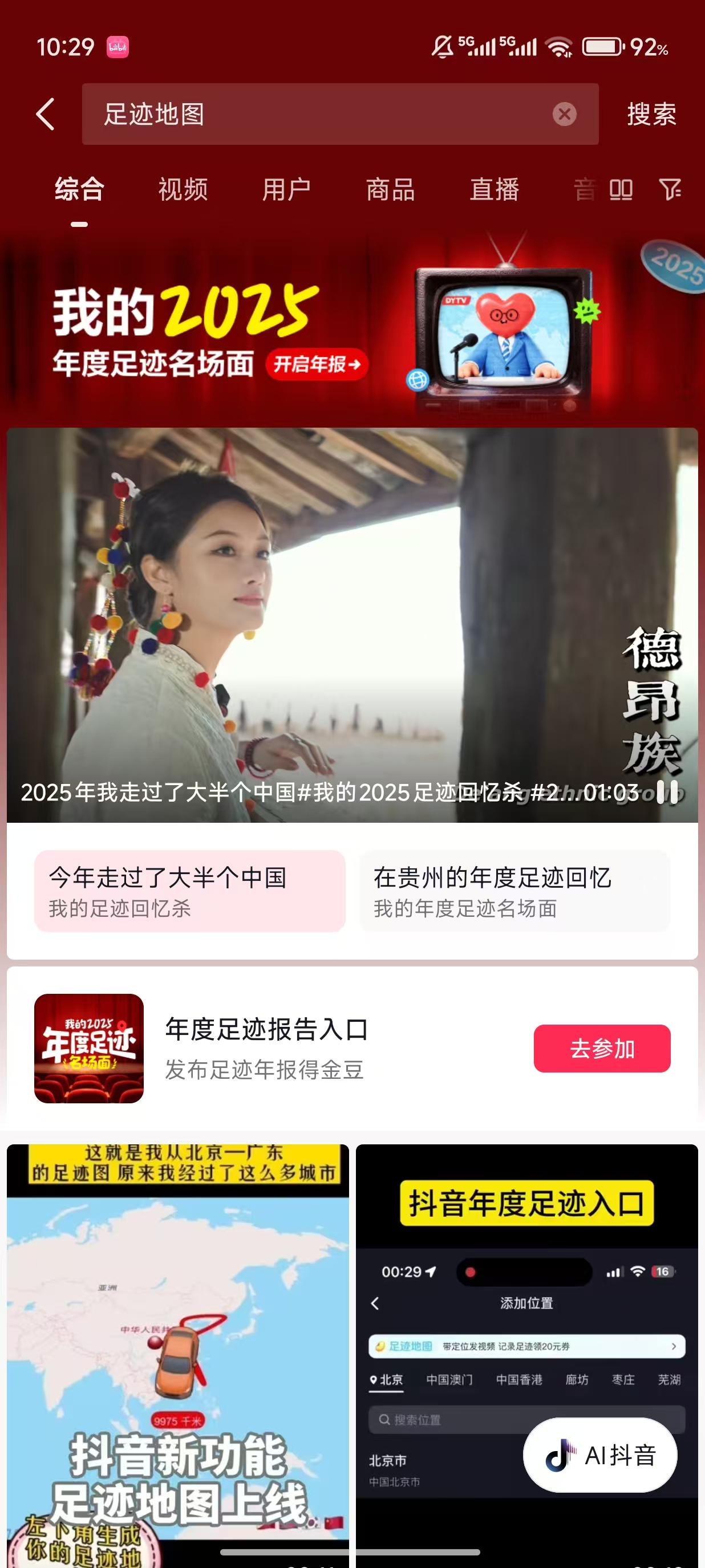Tap the 足迹地图 search field
The height and width of the screenshot is (1568, 705).
point(317,114)
